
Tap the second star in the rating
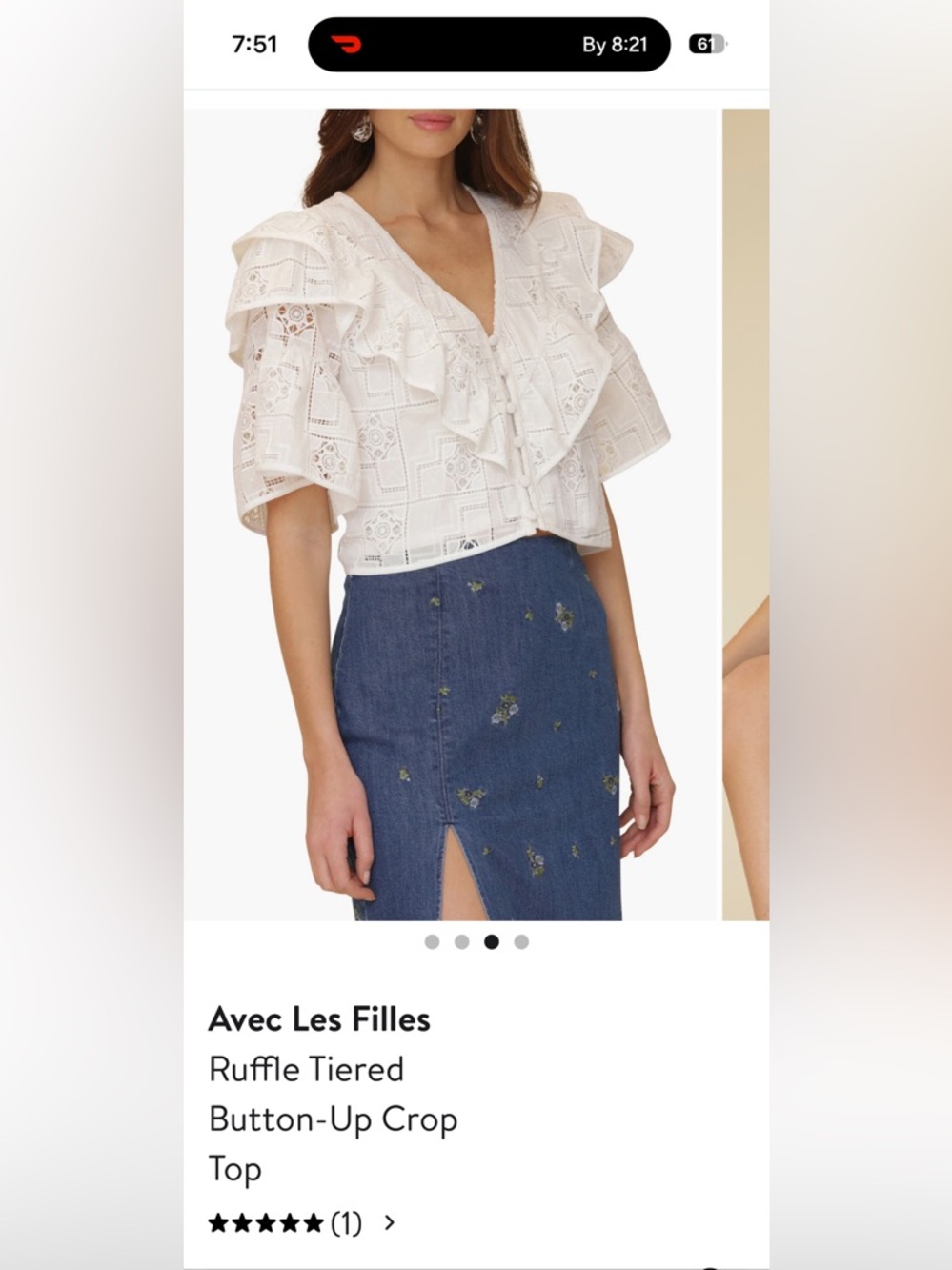(x=244, y=1222)
